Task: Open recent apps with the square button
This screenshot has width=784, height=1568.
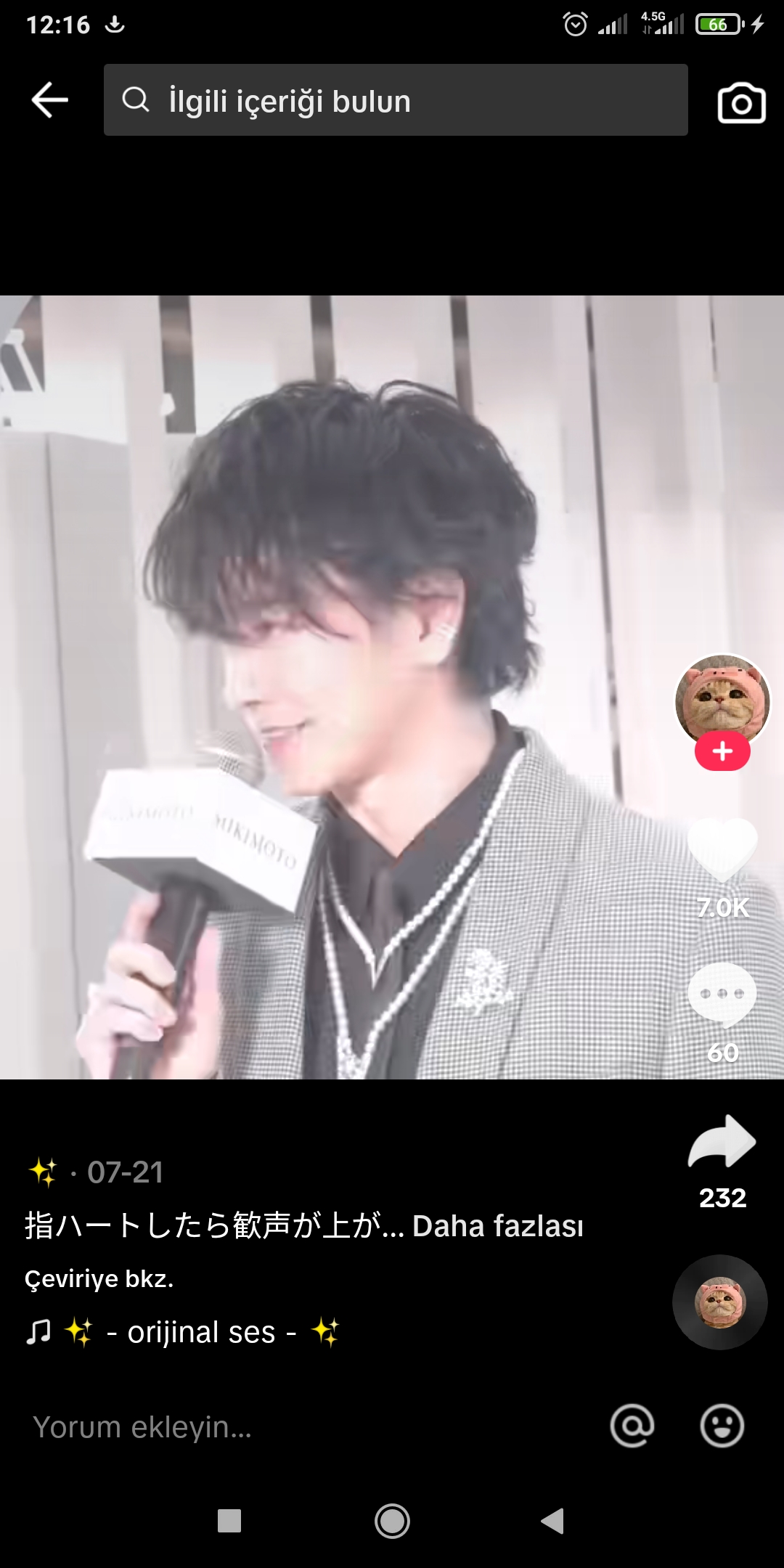Action: (x=229, y=1521)
